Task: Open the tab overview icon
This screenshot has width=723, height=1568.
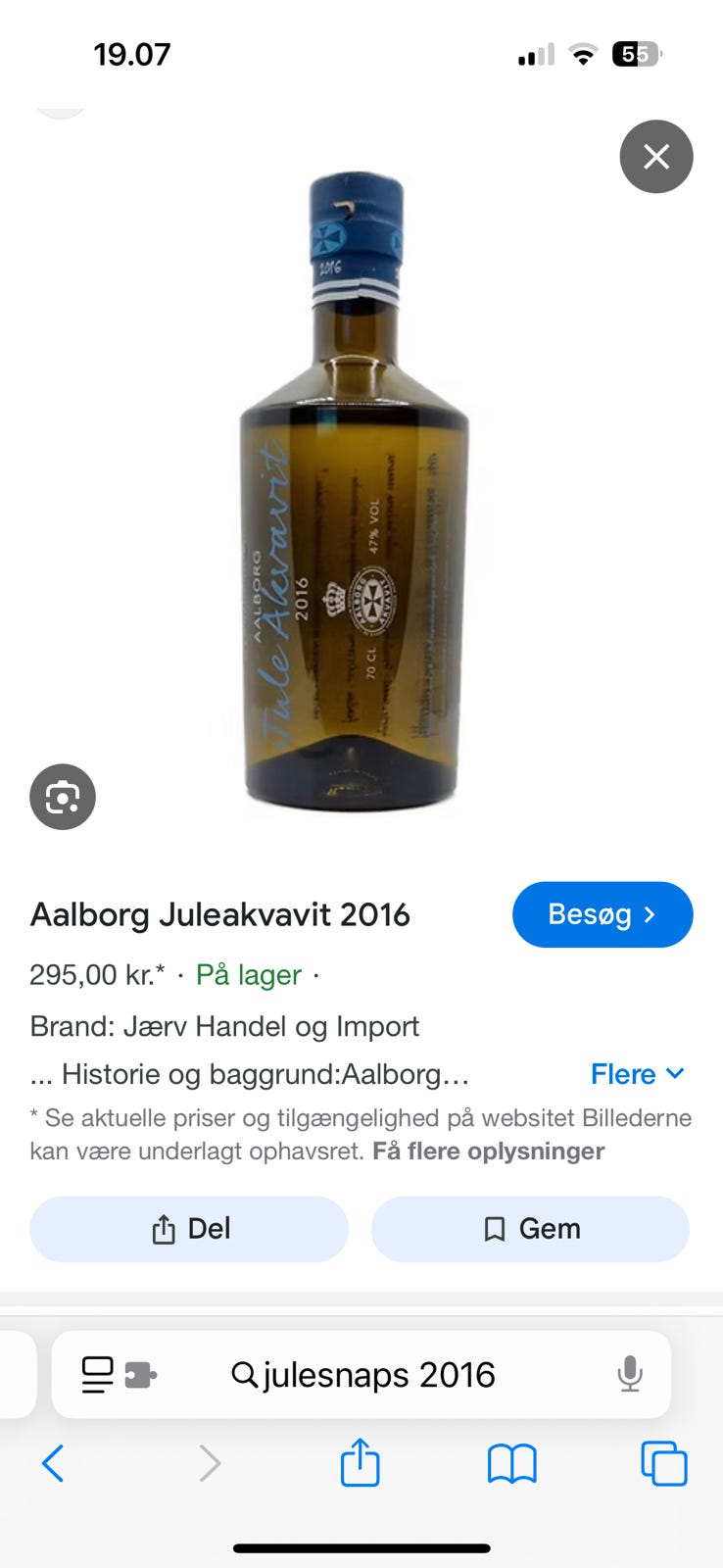Action: (664, 1463)
